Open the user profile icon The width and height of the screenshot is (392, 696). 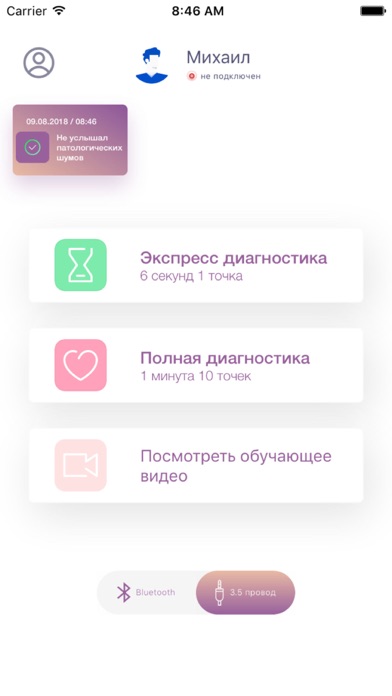(39, 63)
